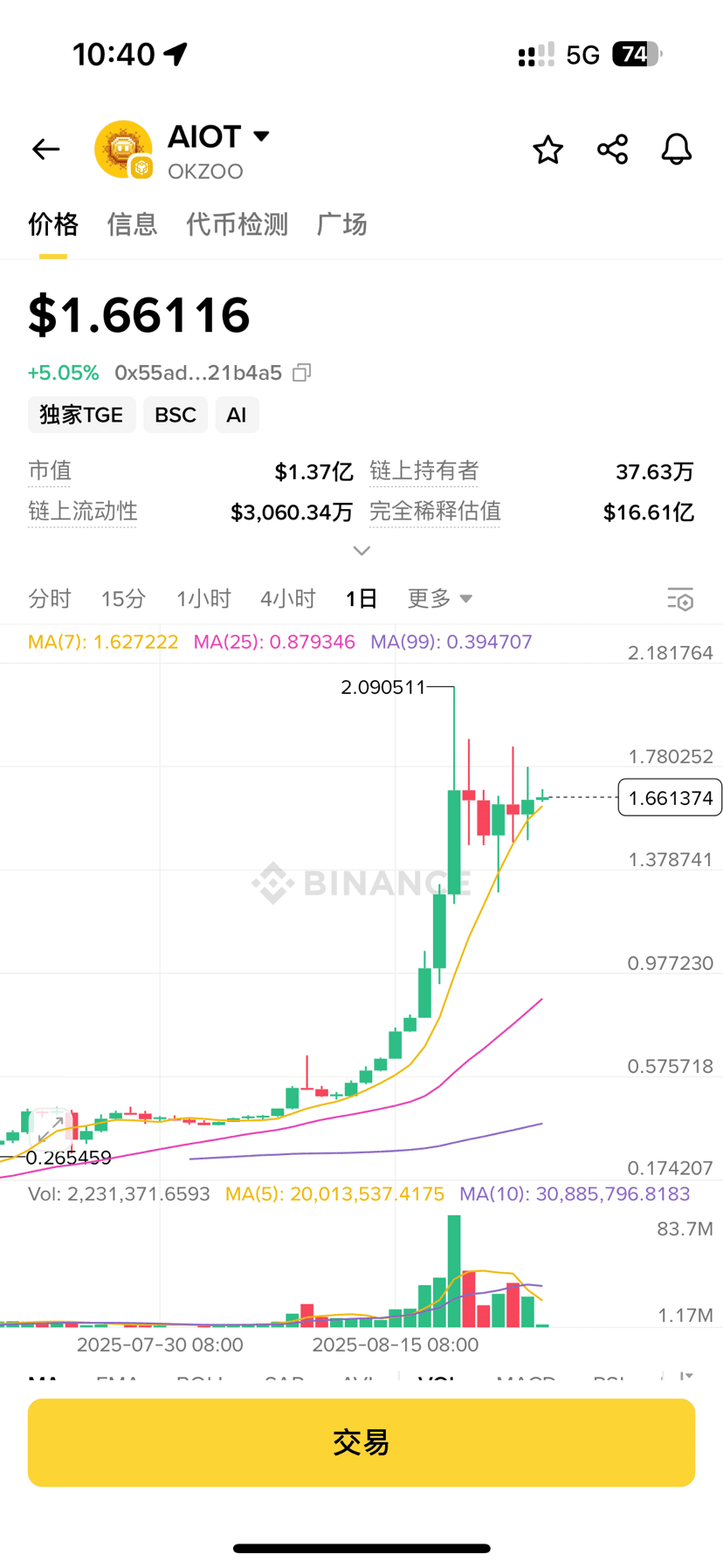Screen dimensions: 723x1568
Task: Select the 1小时 chart interval
Action: click(203, 599)
